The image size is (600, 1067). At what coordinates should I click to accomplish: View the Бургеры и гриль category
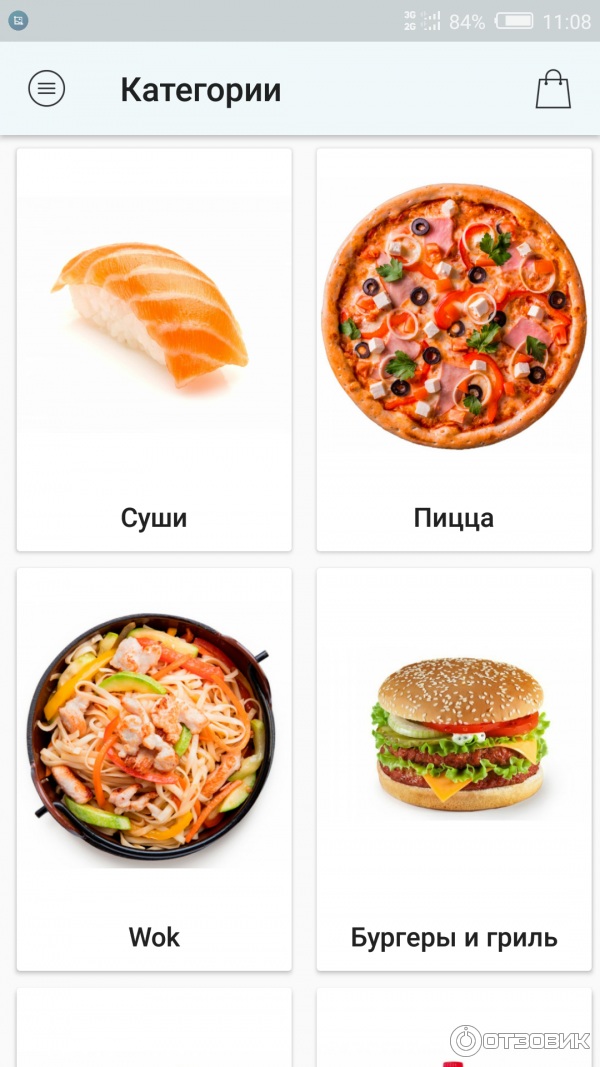454,768
